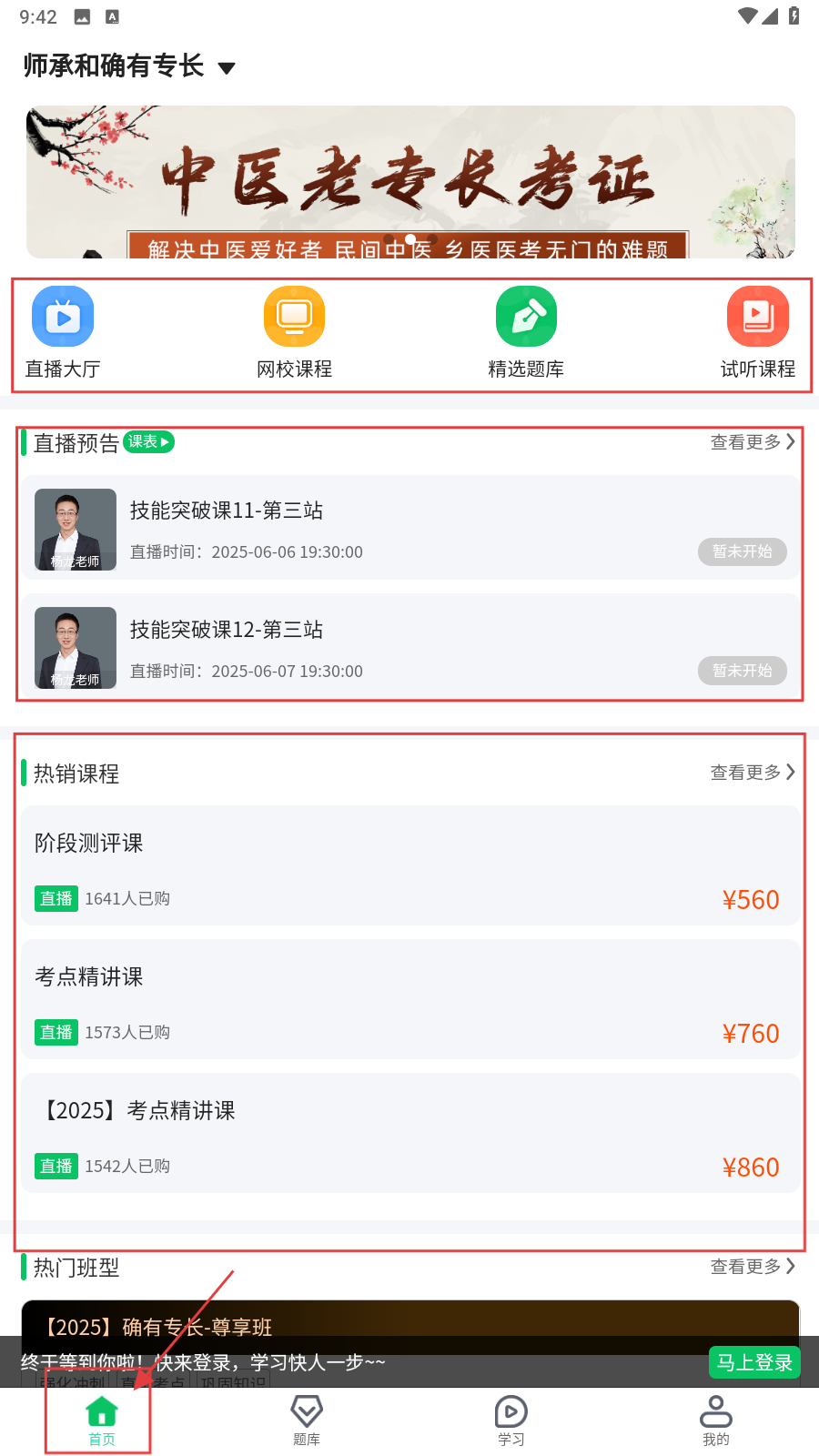View more in 直播预告 section

point(752,442)
